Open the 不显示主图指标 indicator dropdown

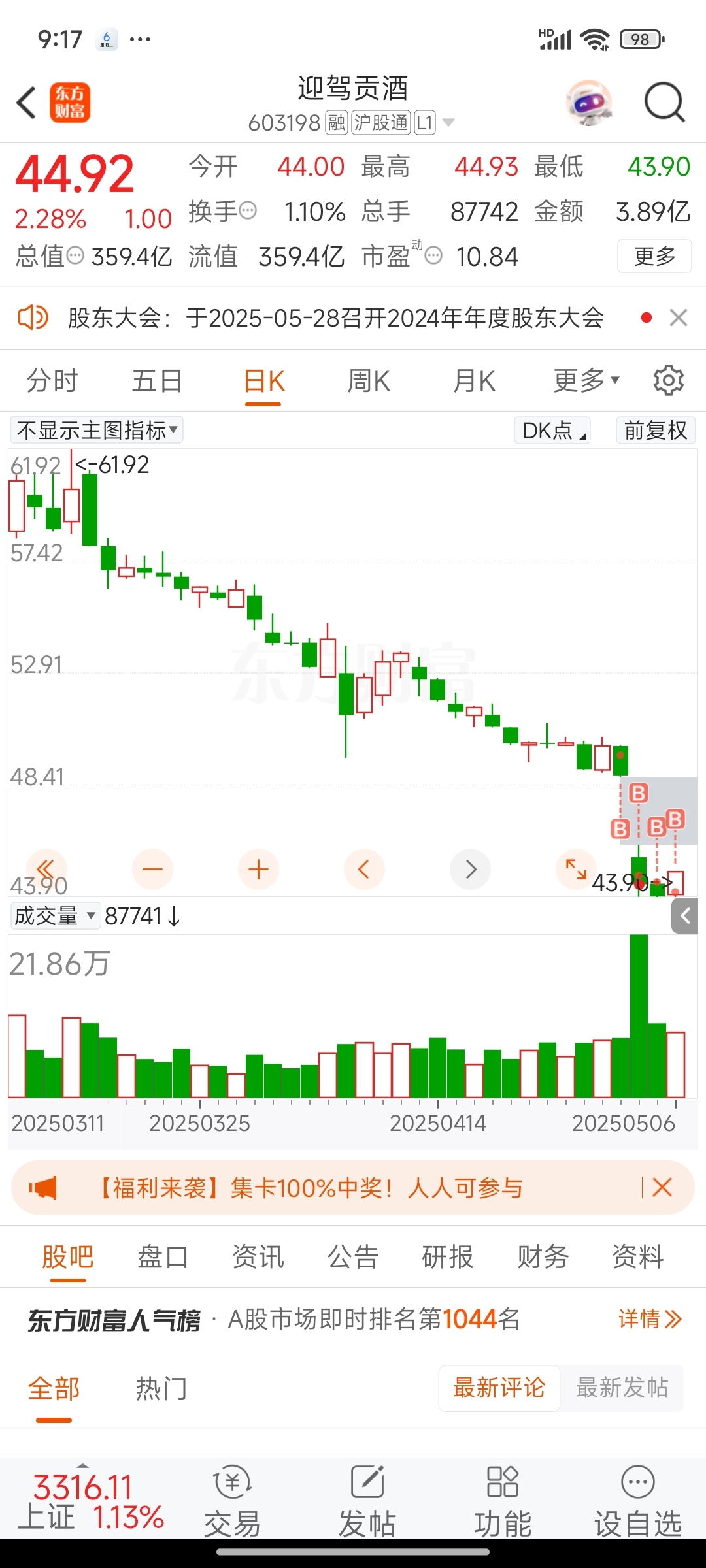tap(97, 431)
